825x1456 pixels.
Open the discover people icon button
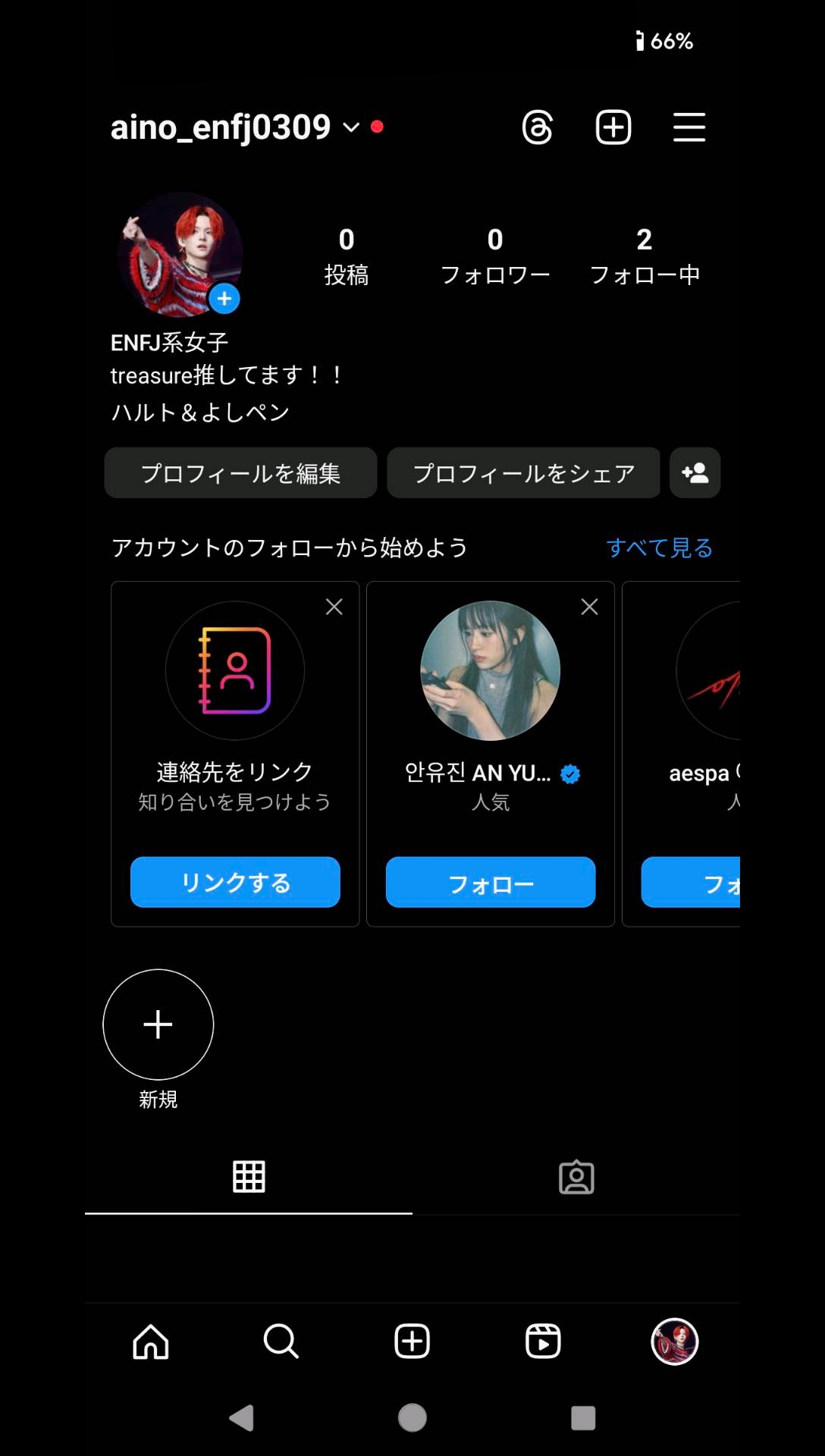(x=695, y=473)
